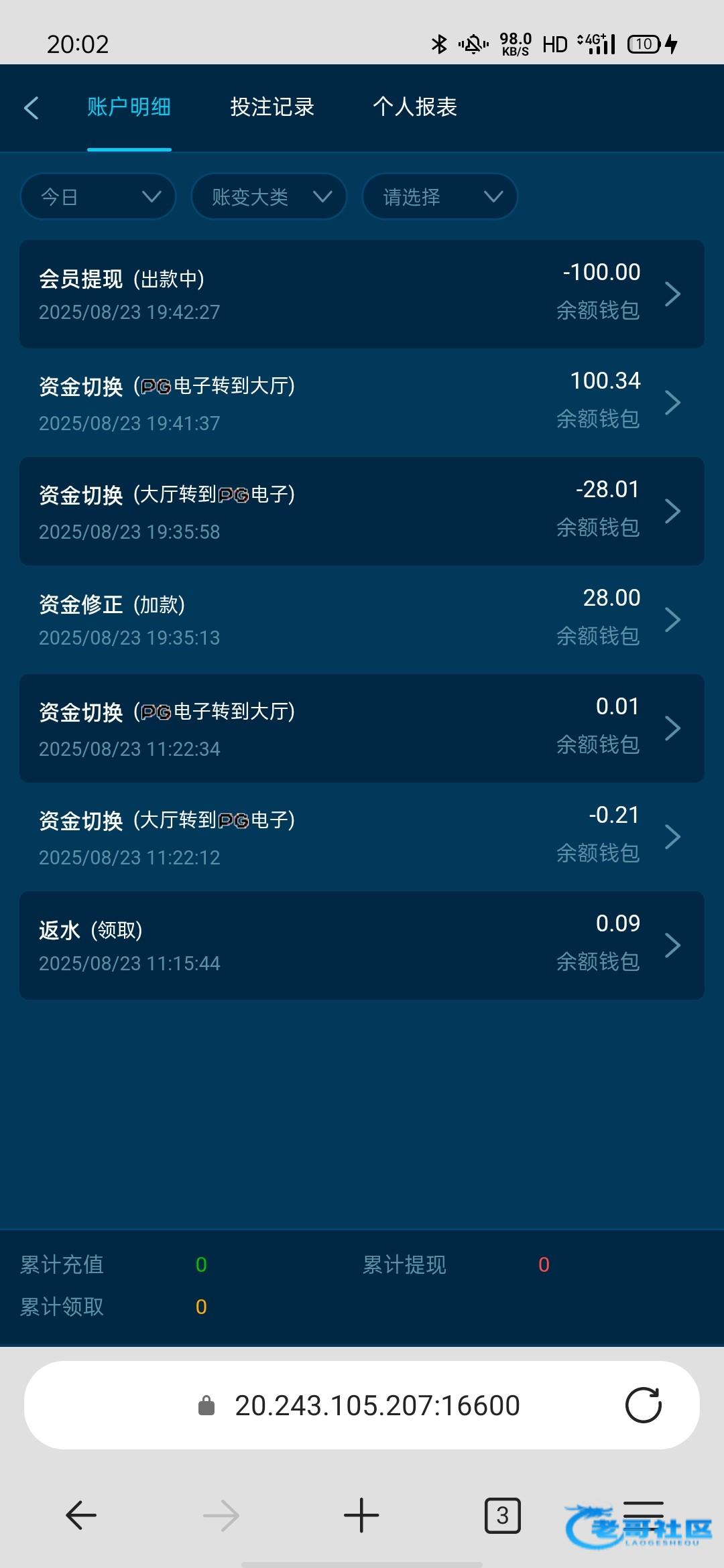Switch to the 个人报表 tab
Screen dimensions: 724x1568
(415, 107)
